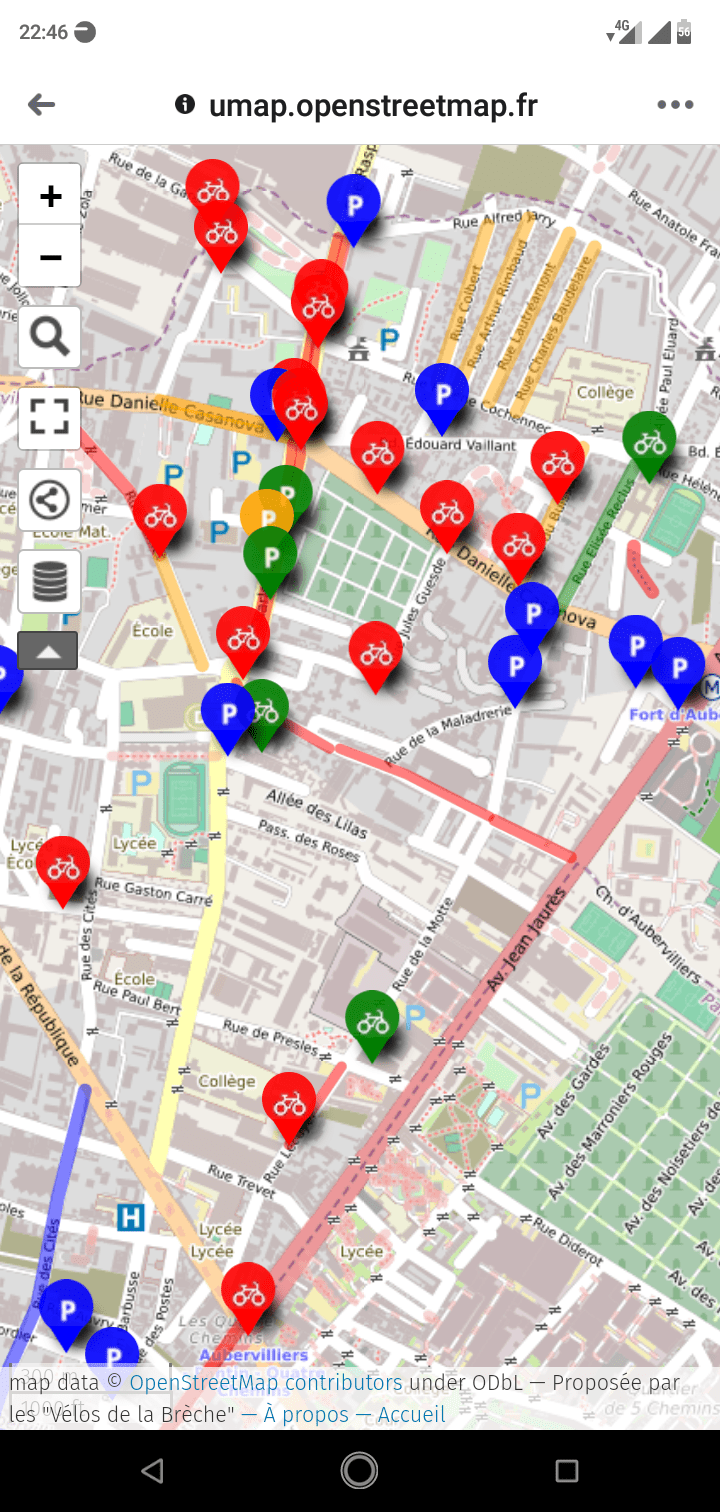Tap the umap.openstreetmap.fr address bar

click(372, 105)
